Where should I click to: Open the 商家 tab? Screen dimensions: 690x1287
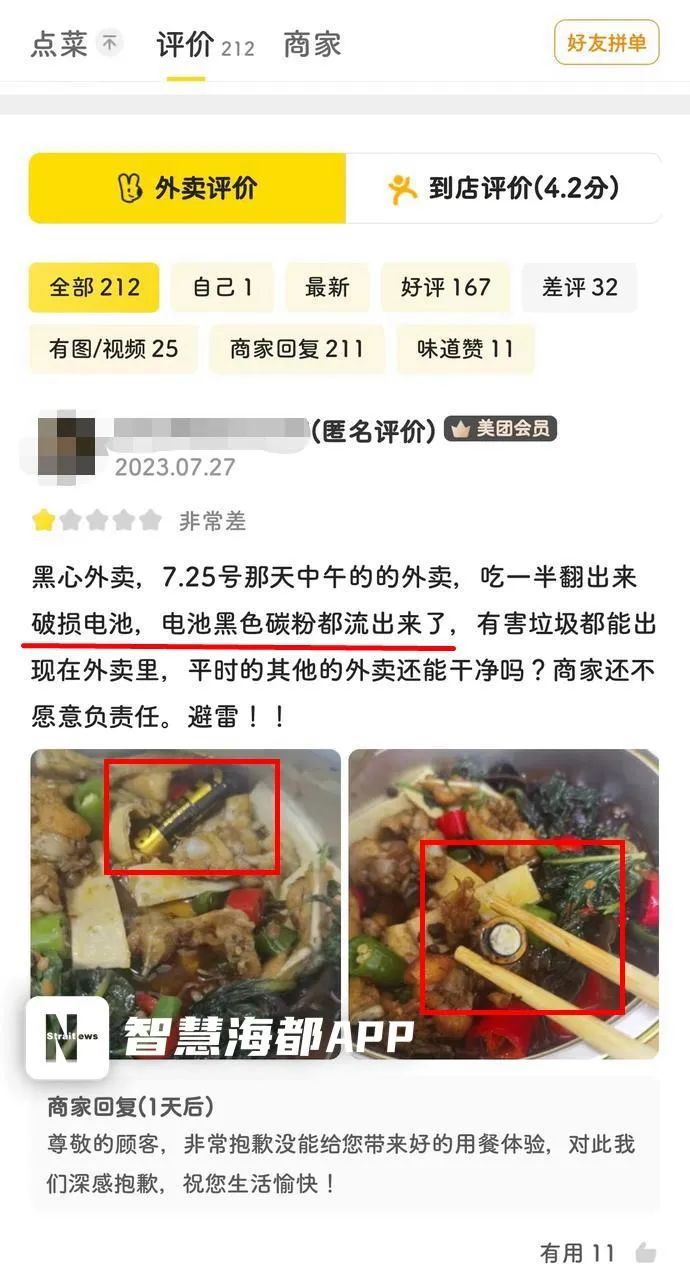[312, 44]
